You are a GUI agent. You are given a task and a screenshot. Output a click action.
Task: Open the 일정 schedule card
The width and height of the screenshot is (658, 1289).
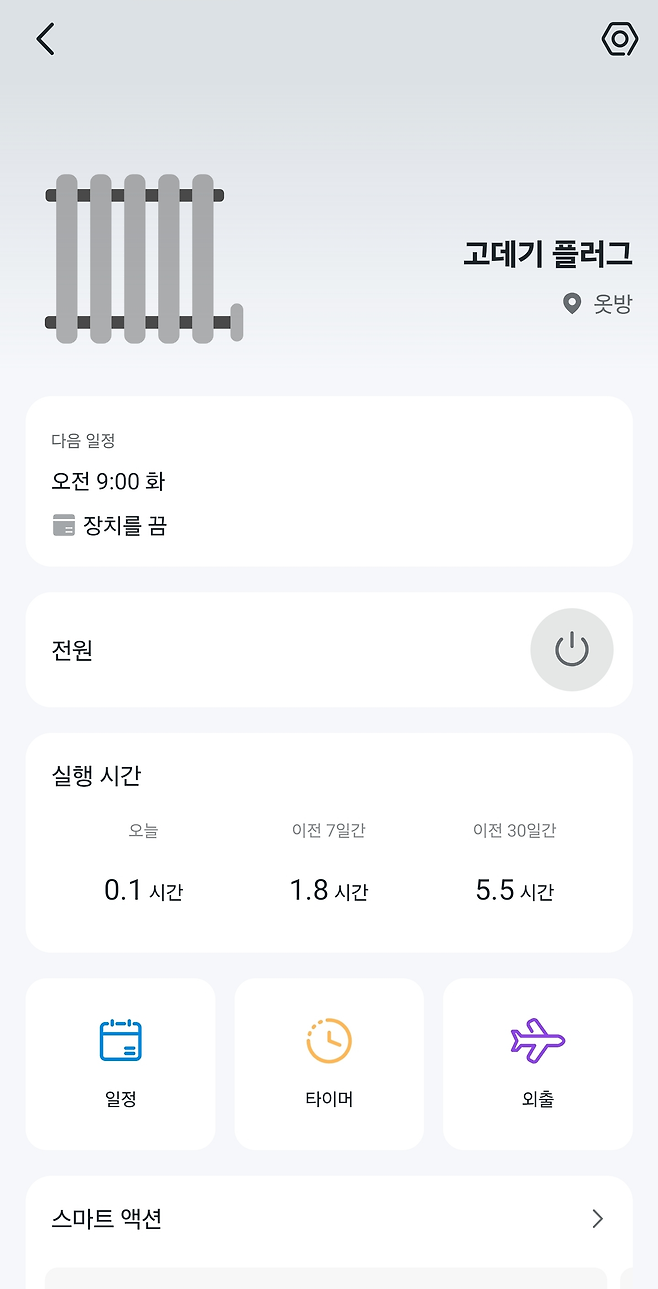[x=120, y=1063]
